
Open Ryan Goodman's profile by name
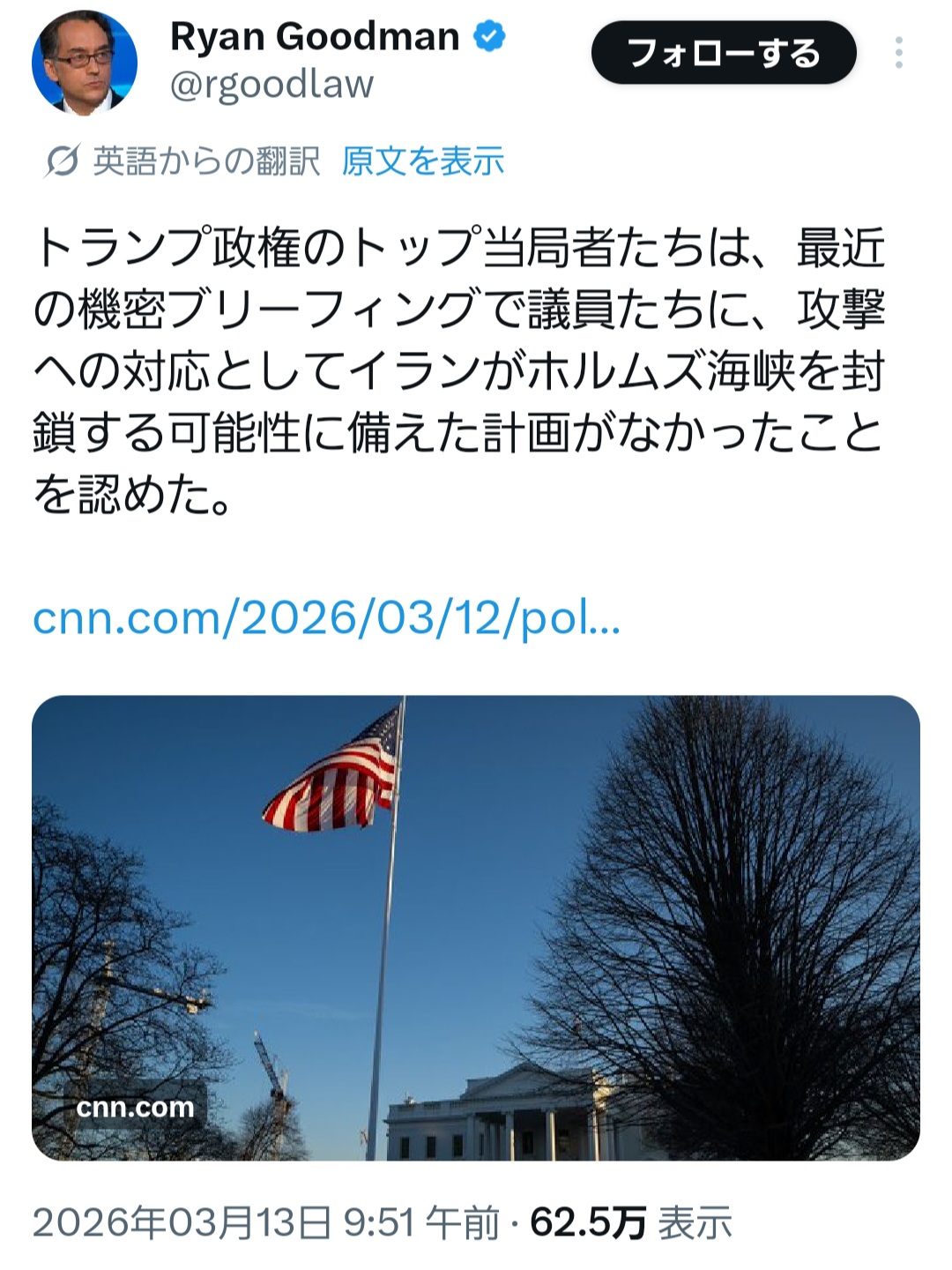tap(315, 37)
